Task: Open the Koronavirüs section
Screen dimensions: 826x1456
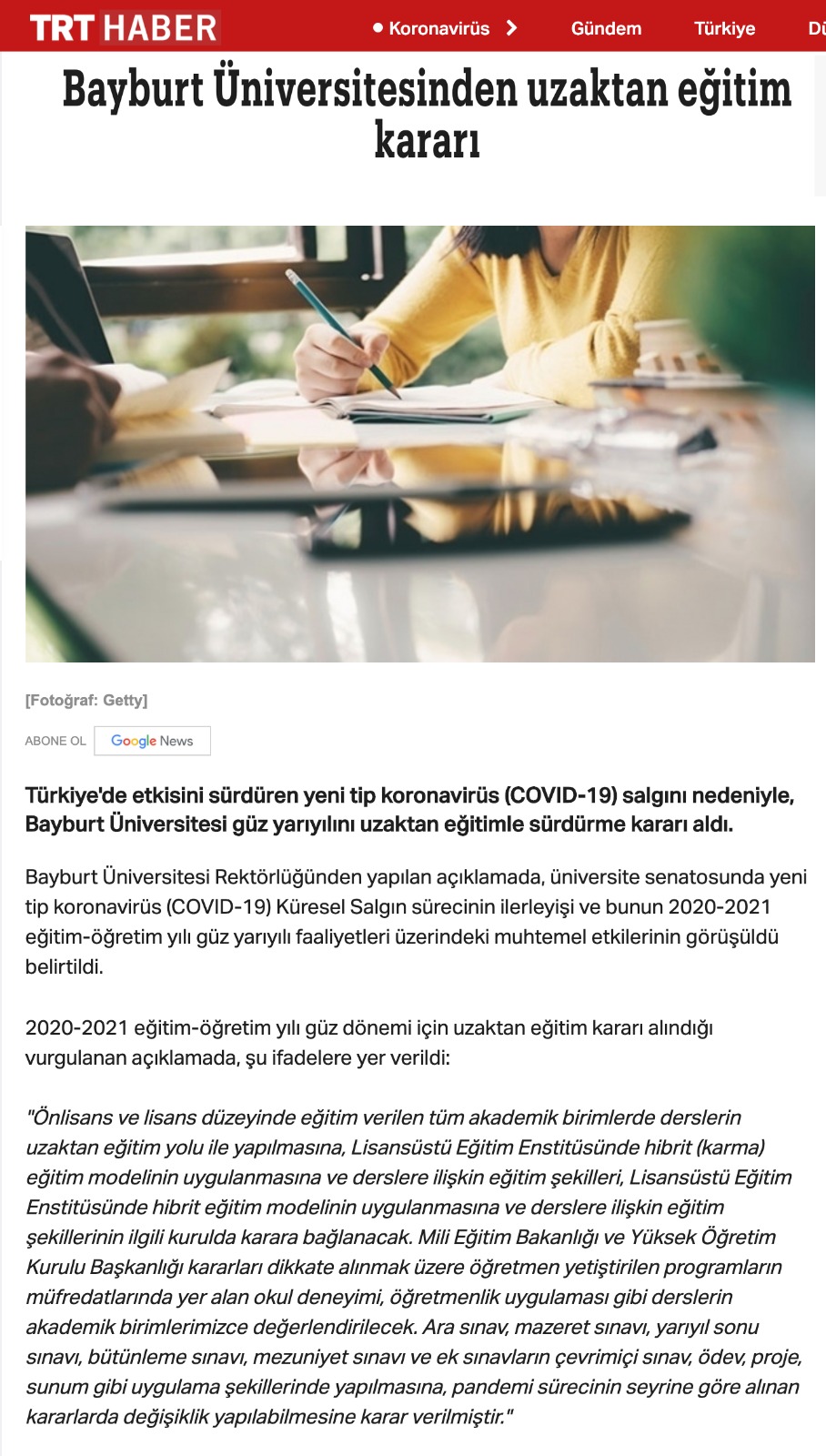Action: (438, 28)
